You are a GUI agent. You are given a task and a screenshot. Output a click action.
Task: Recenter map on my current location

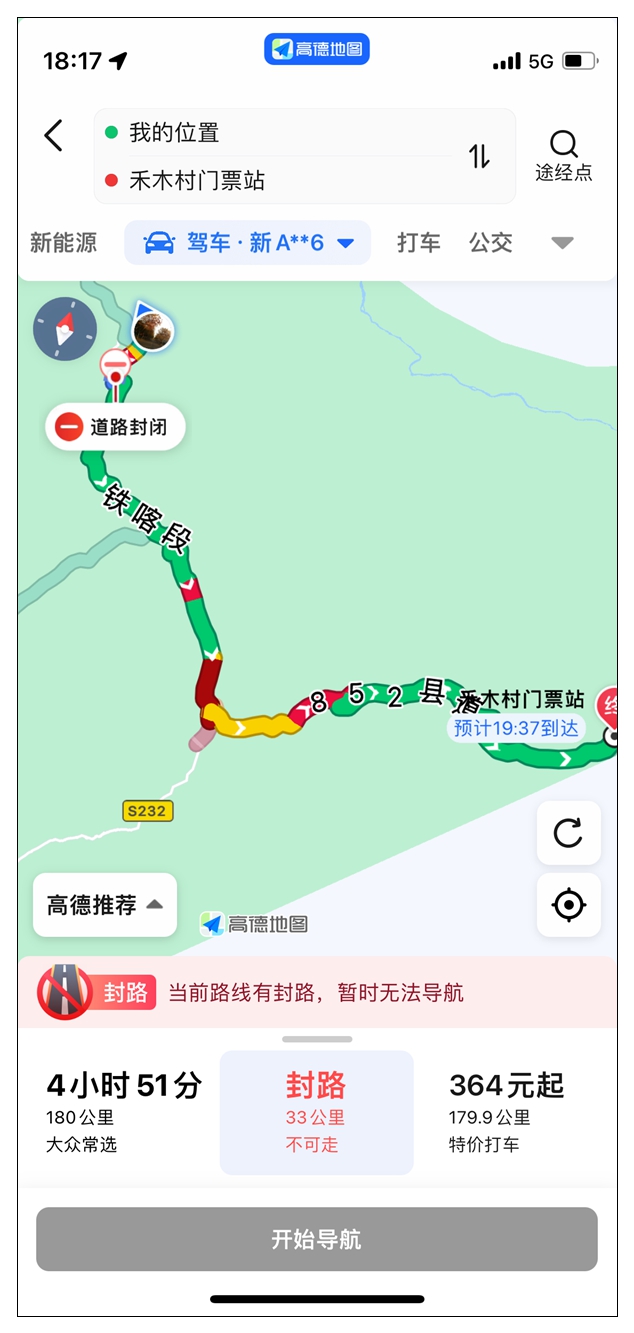pos(568,905)
